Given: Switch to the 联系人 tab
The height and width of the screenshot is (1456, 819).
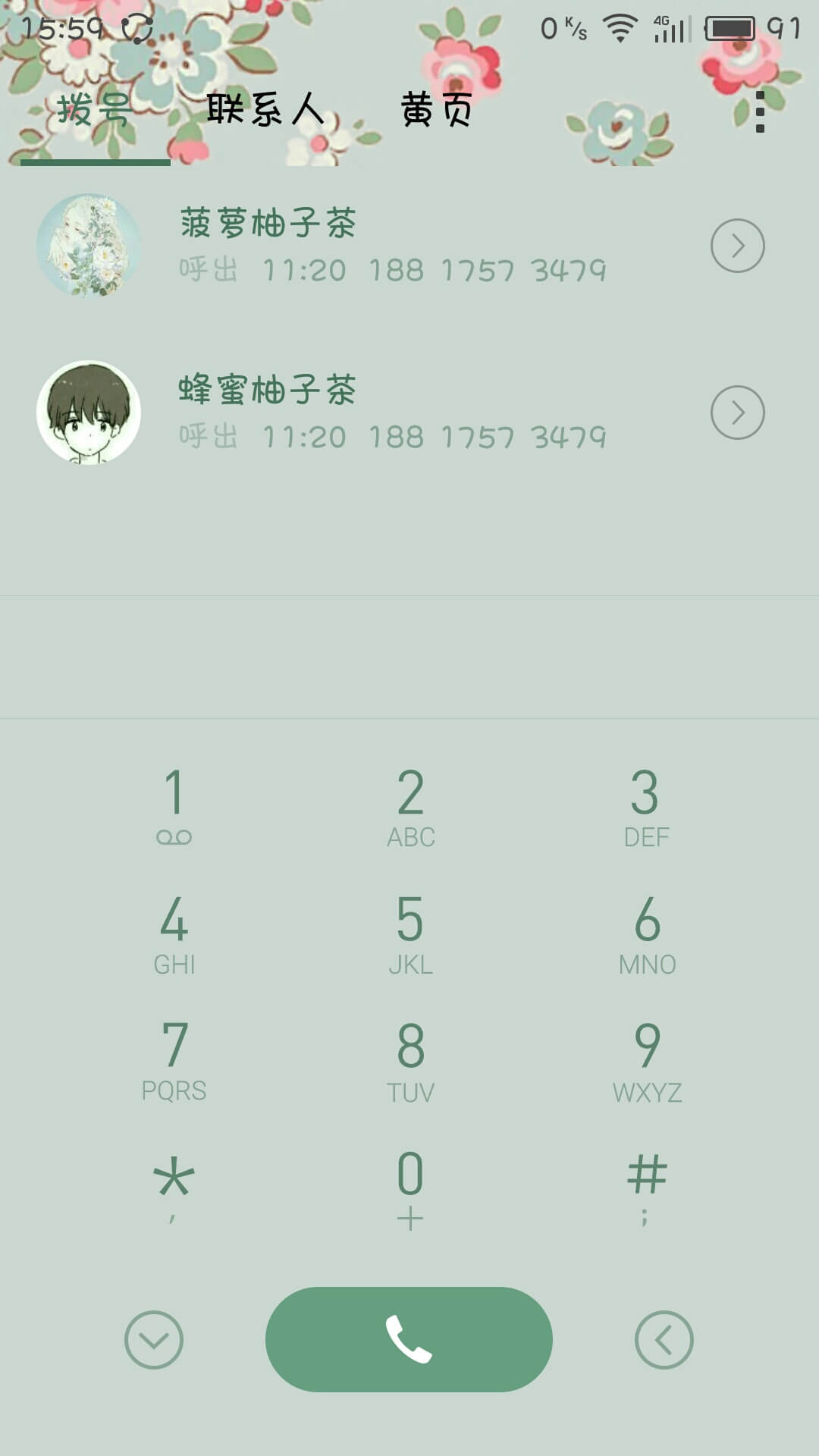Looking at the screenshot, I should [x=265, y=110].
